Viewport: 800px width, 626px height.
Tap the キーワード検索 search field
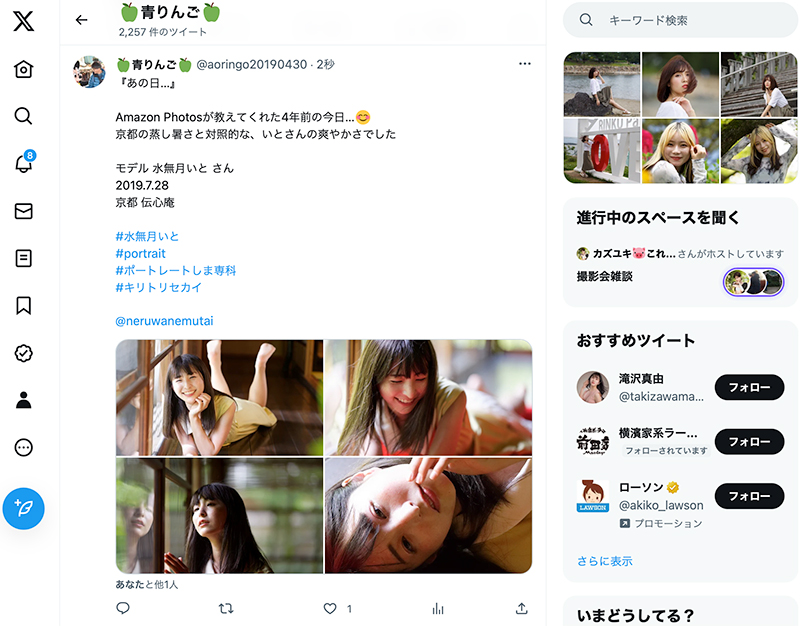click(x=680, y=20)
